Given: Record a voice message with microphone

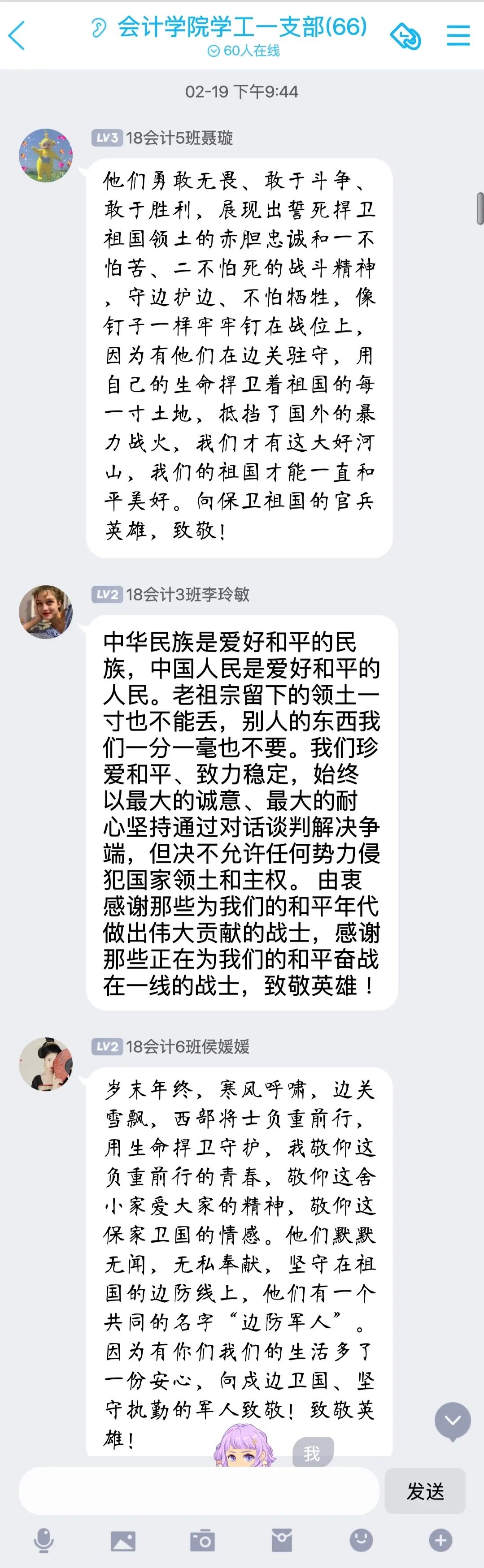Looking at the screenshot, I should click(43, 1541).
